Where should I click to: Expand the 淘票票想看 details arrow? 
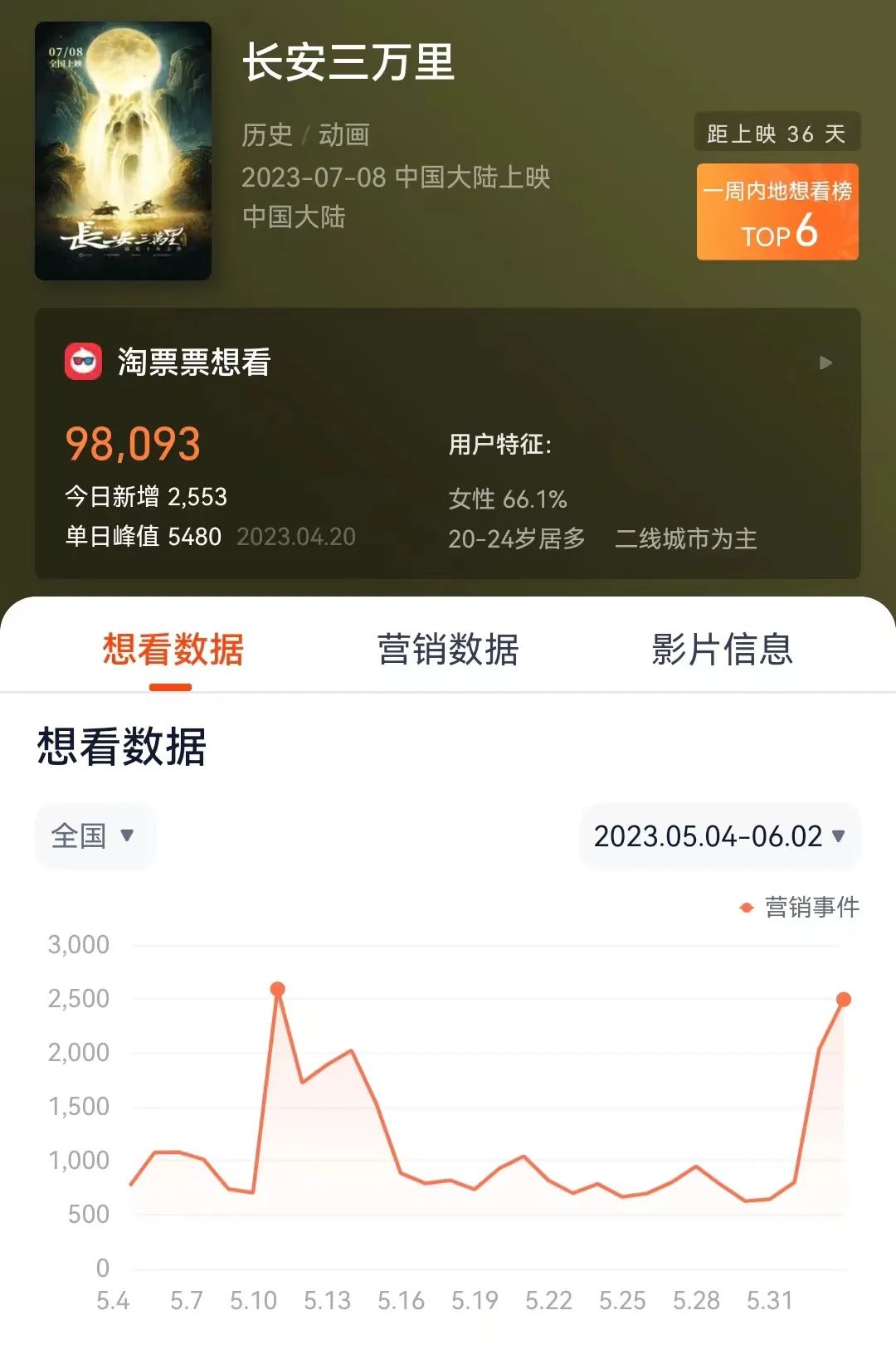point(825,363)
